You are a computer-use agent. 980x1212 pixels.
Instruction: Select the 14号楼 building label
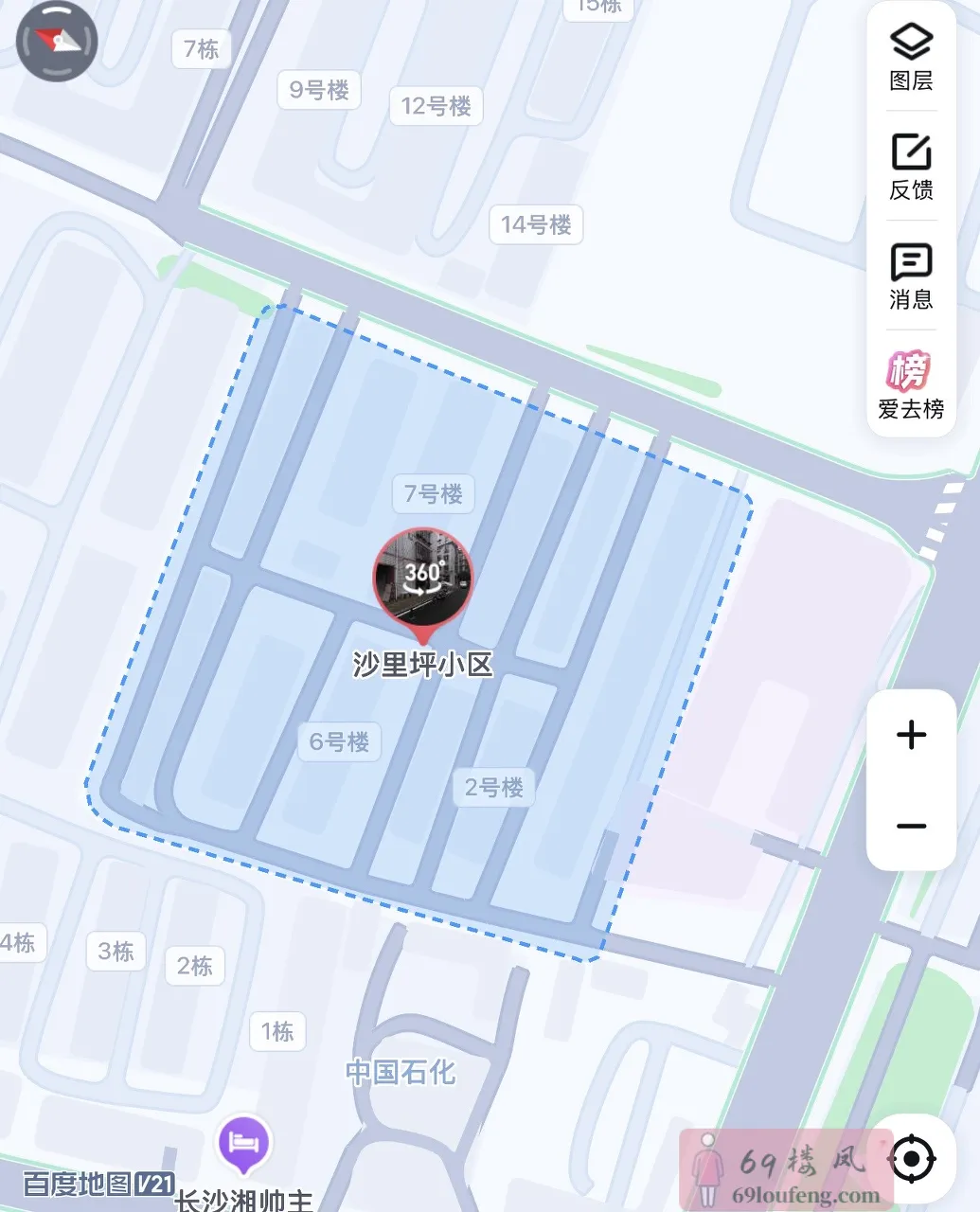[x=535, y=224]
